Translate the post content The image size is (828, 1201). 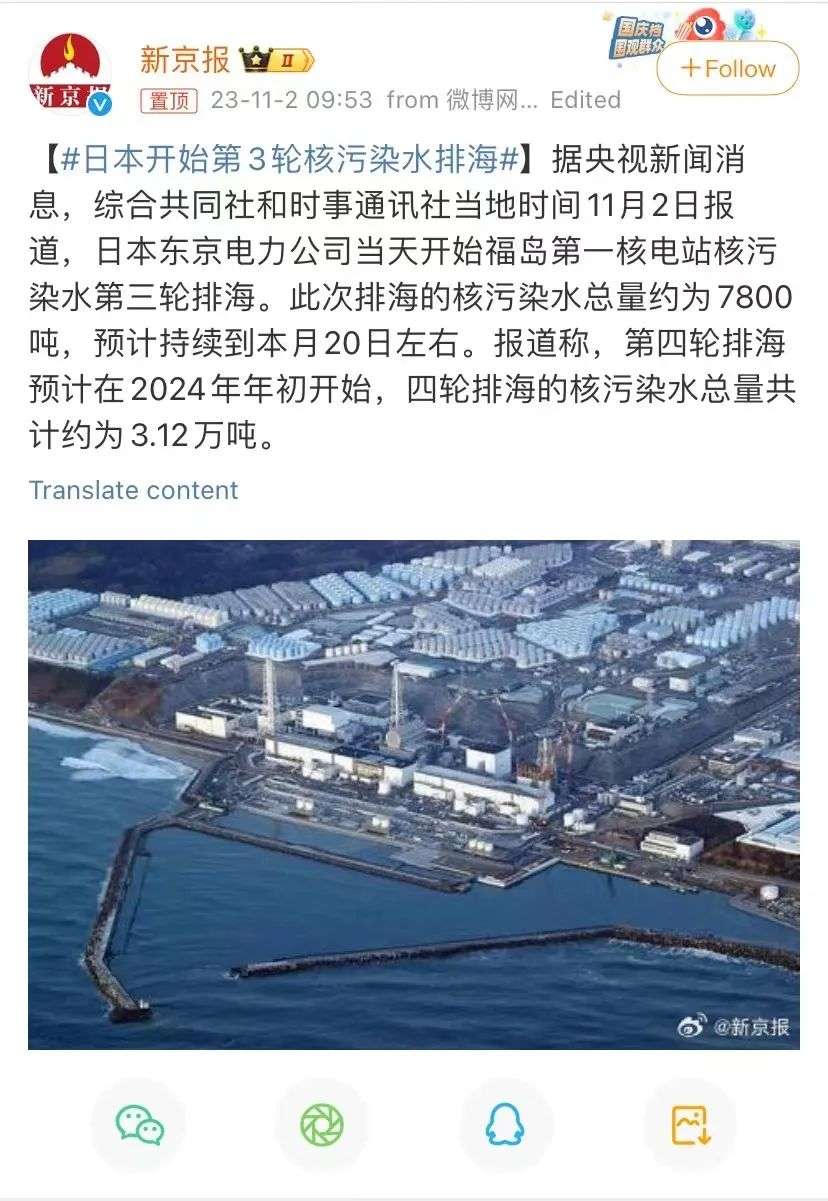pos(133,490)
